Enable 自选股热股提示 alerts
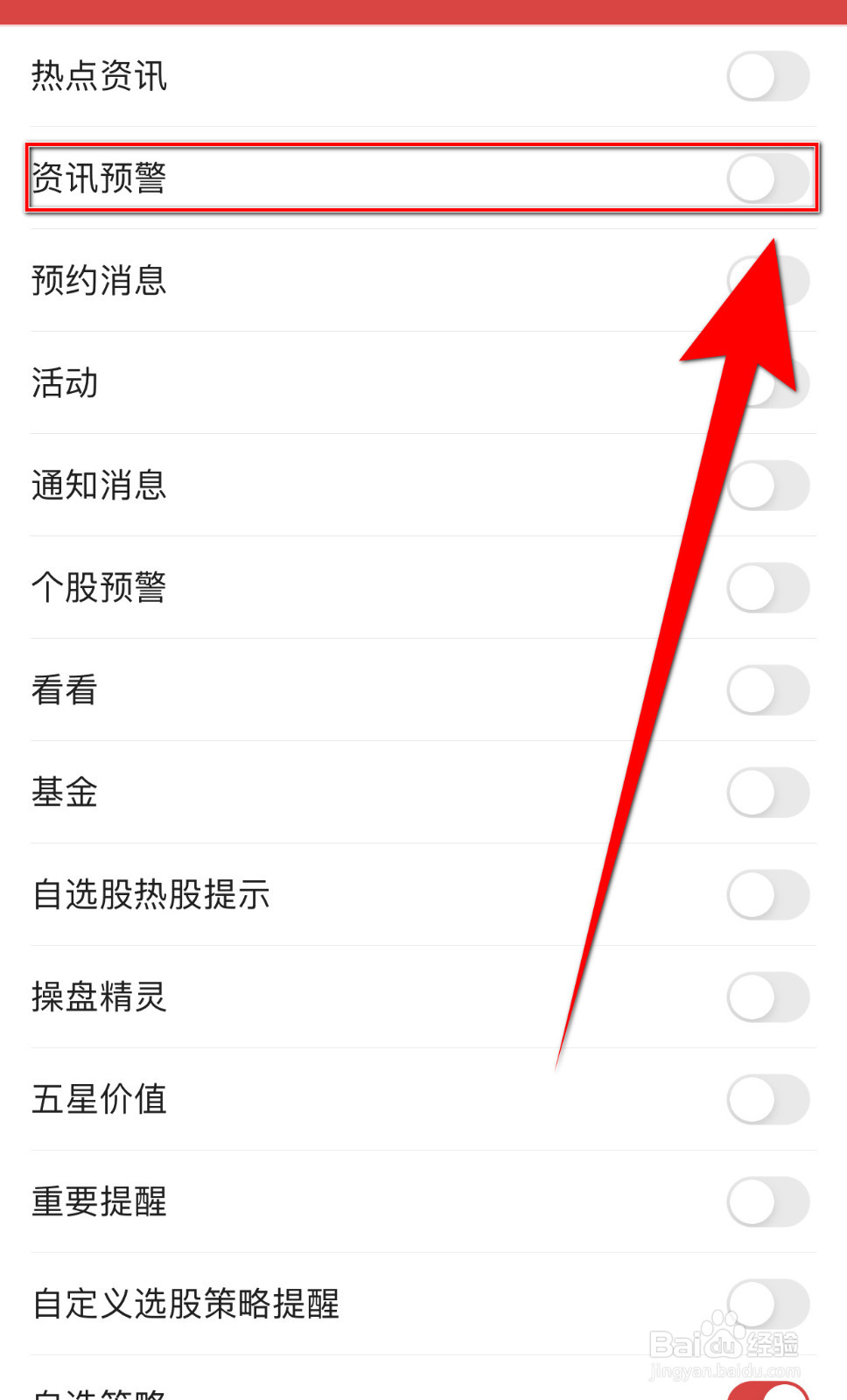 click(768, 895)
